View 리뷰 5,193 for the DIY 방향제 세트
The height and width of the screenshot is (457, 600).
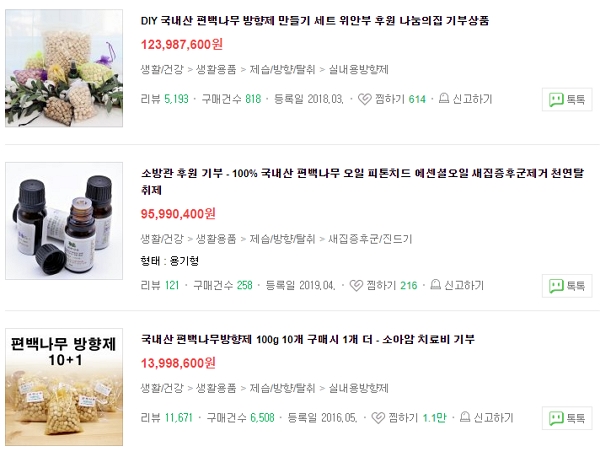(166, 99)
